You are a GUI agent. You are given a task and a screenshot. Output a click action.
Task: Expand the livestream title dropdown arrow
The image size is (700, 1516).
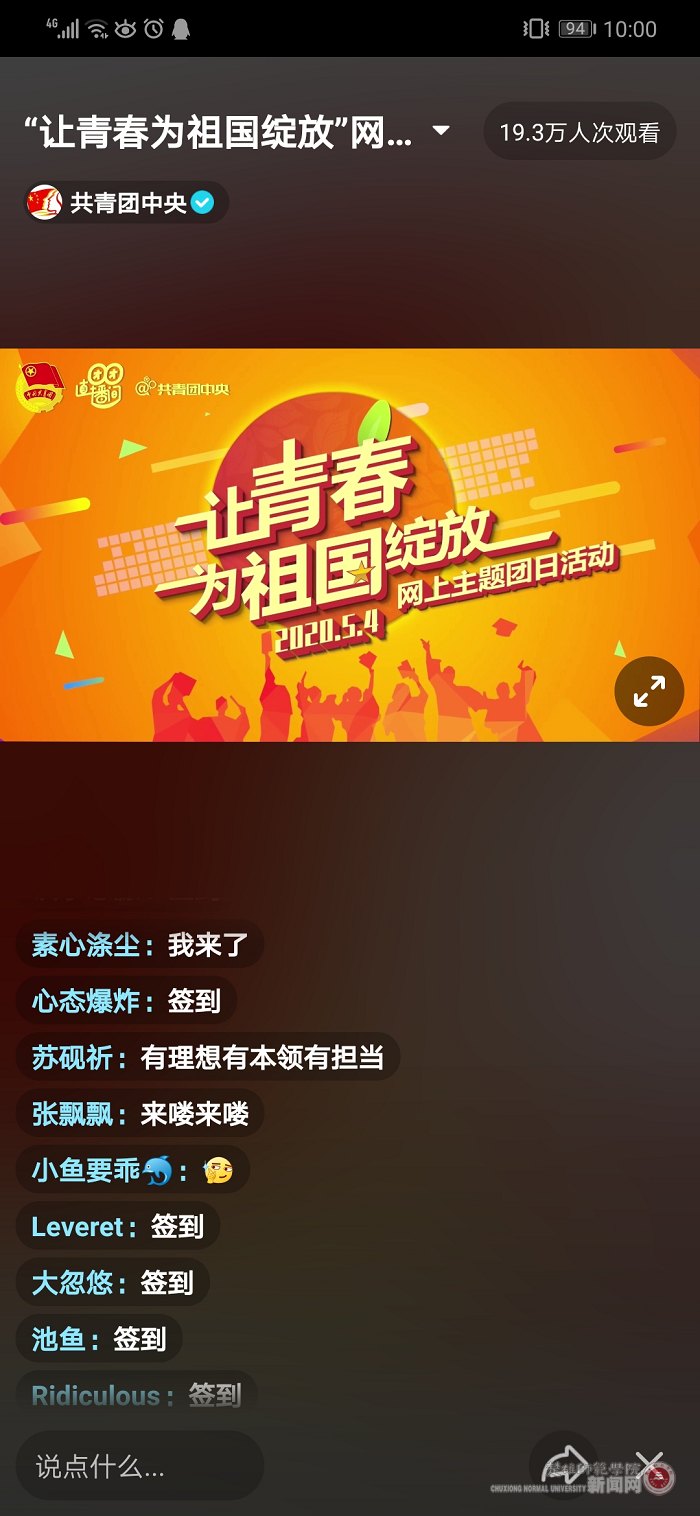pyautogui.click(x=440, y=132)
